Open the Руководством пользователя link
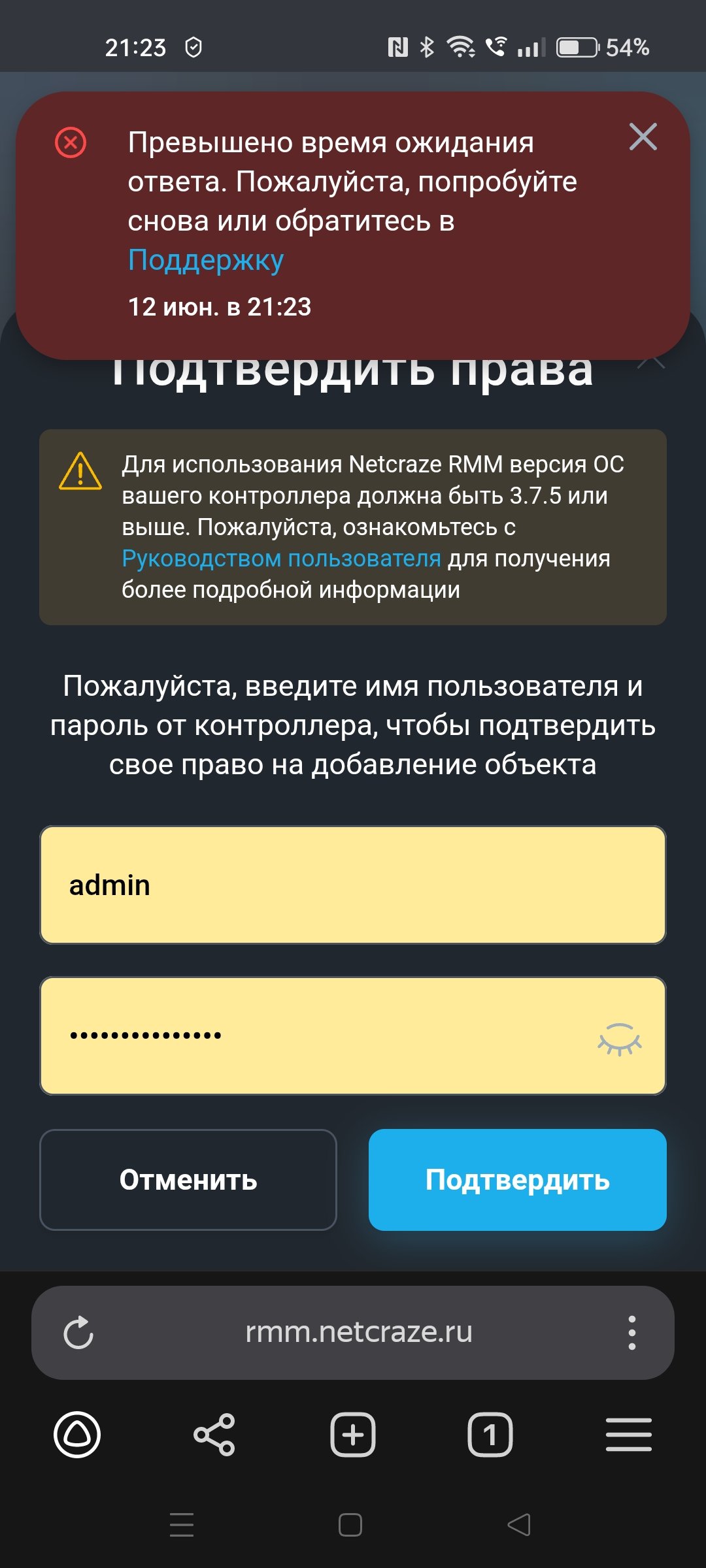 click(282, 559)
